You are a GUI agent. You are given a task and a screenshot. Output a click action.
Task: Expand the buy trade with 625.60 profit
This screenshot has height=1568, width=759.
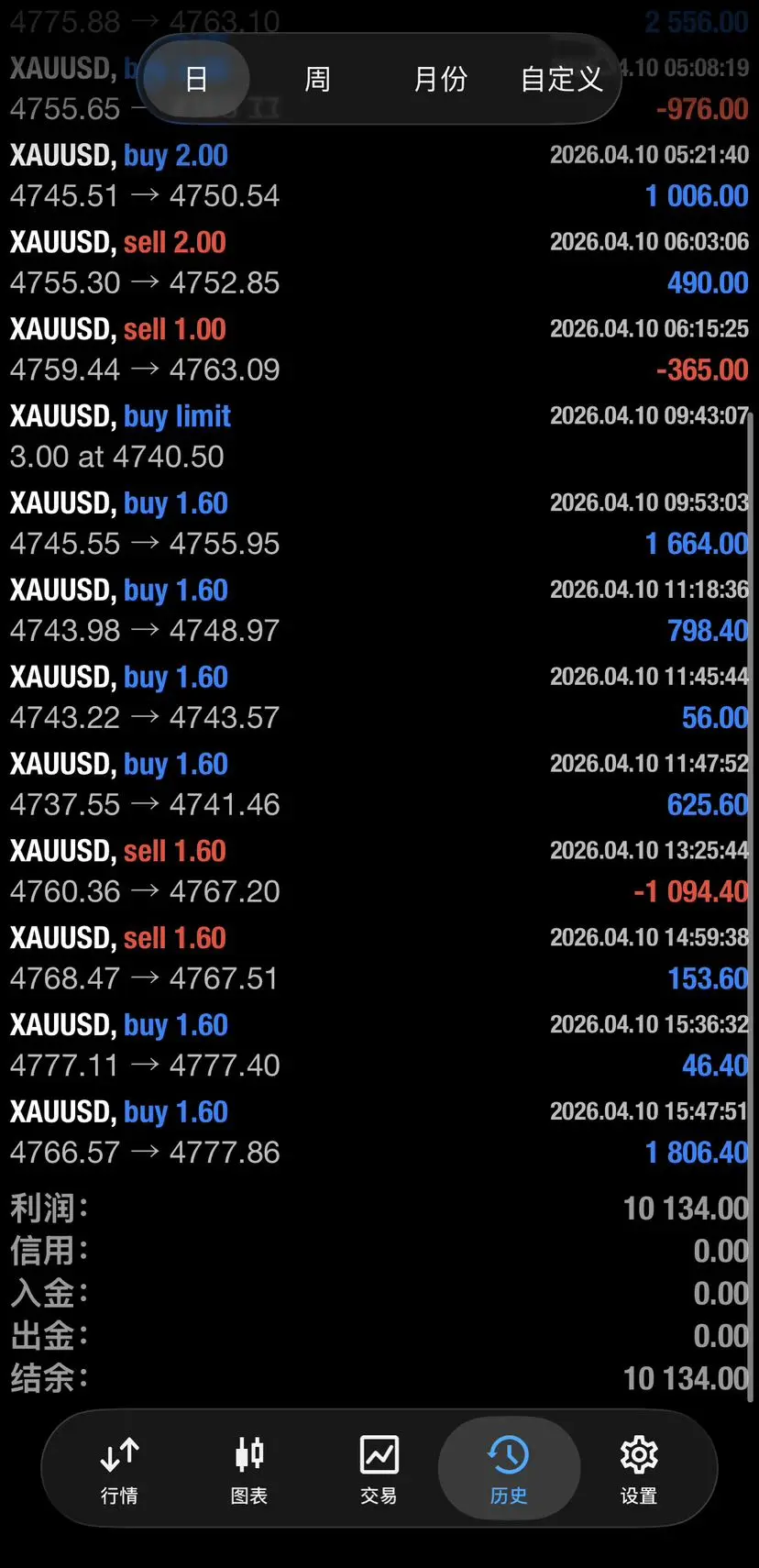tap(379, 784)
